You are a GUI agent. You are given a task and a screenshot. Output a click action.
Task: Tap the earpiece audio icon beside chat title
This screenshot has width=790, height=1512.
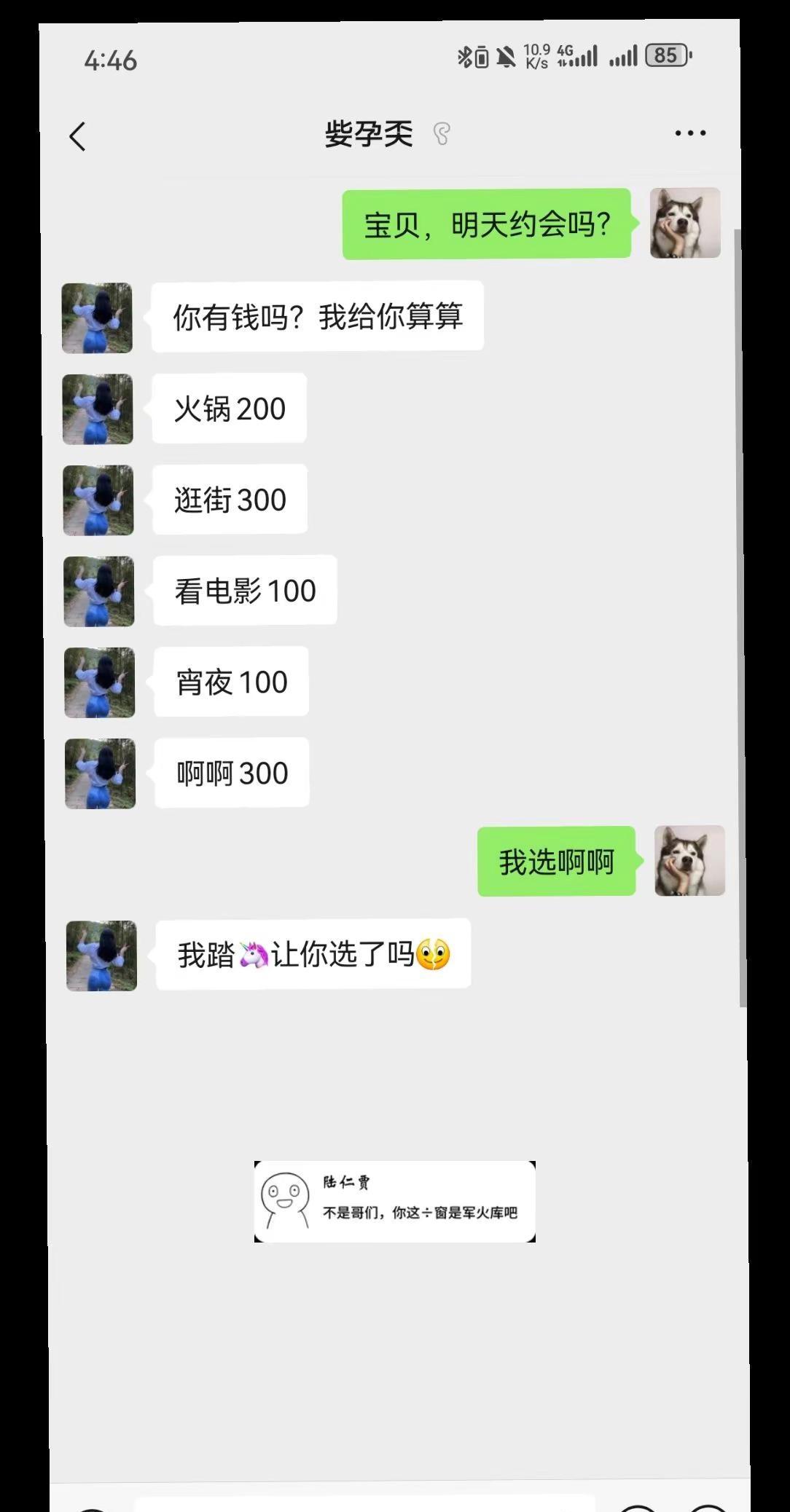[x=443, y=134]
